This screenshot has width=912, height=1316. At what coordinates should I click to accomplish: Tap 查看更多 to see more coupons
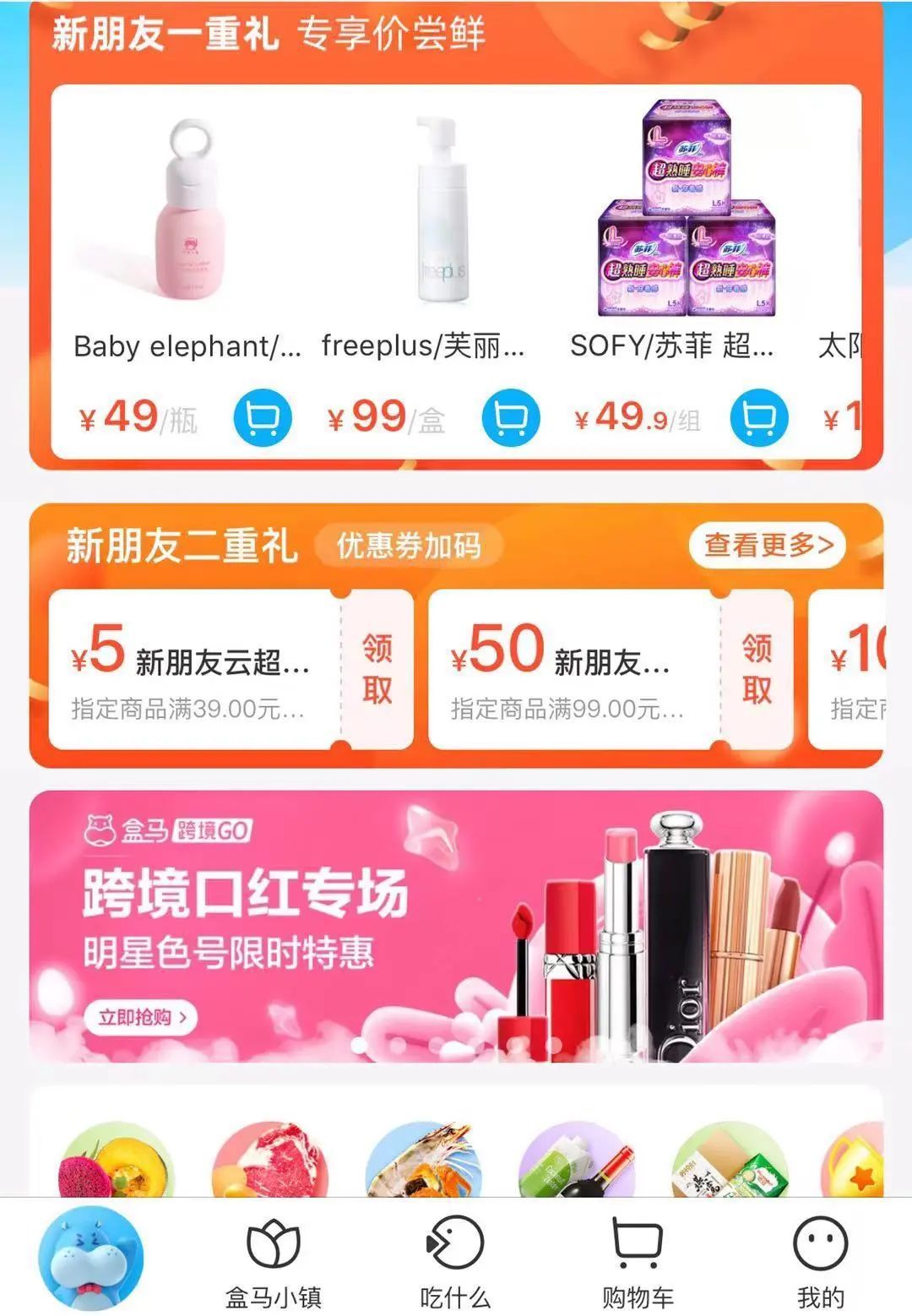coord(768,545)
